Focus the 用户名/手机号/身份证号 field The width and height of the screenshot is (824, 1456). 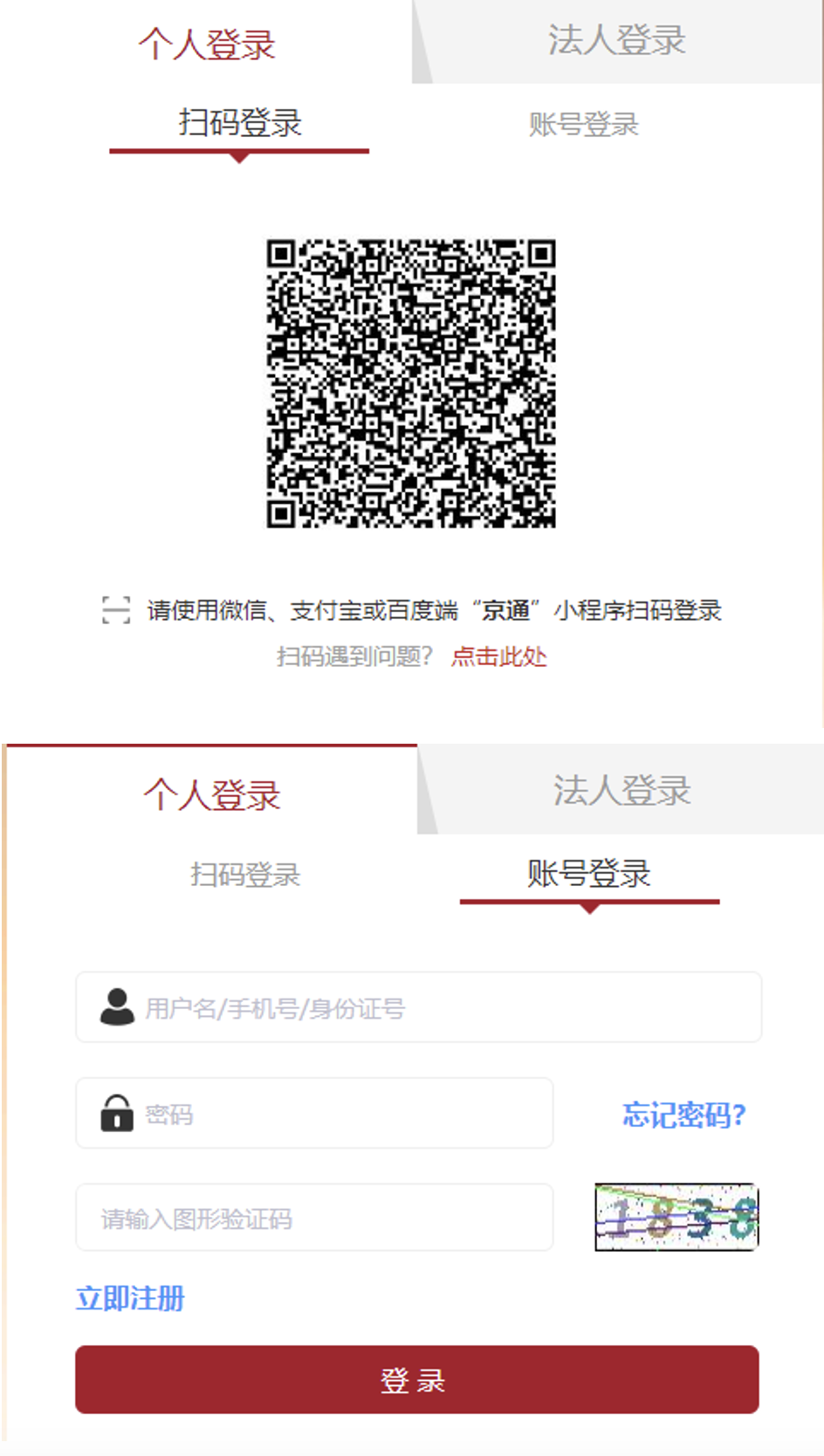coord(419,1007)
